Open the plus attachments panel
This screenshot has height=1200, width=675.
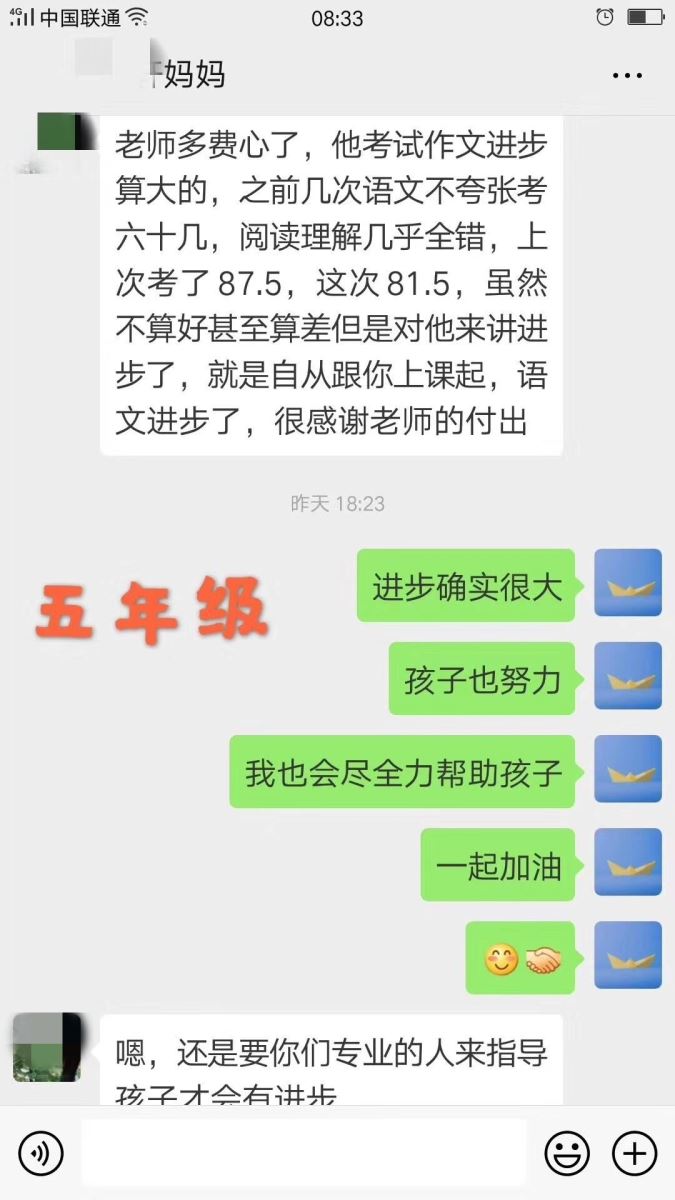tap(634, 1153)
